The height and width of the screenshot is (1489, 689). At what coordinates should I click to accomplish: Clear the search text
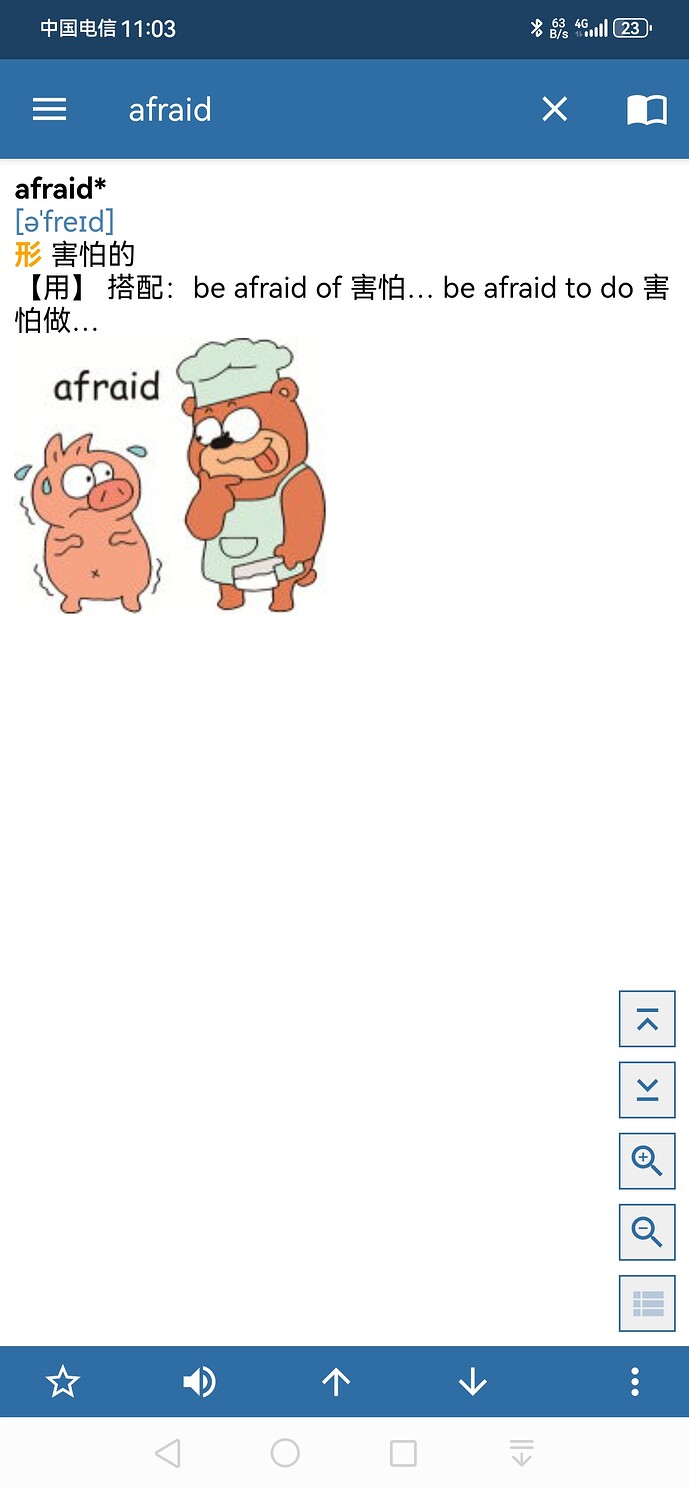pyautogui.click(x=554, y=109)
